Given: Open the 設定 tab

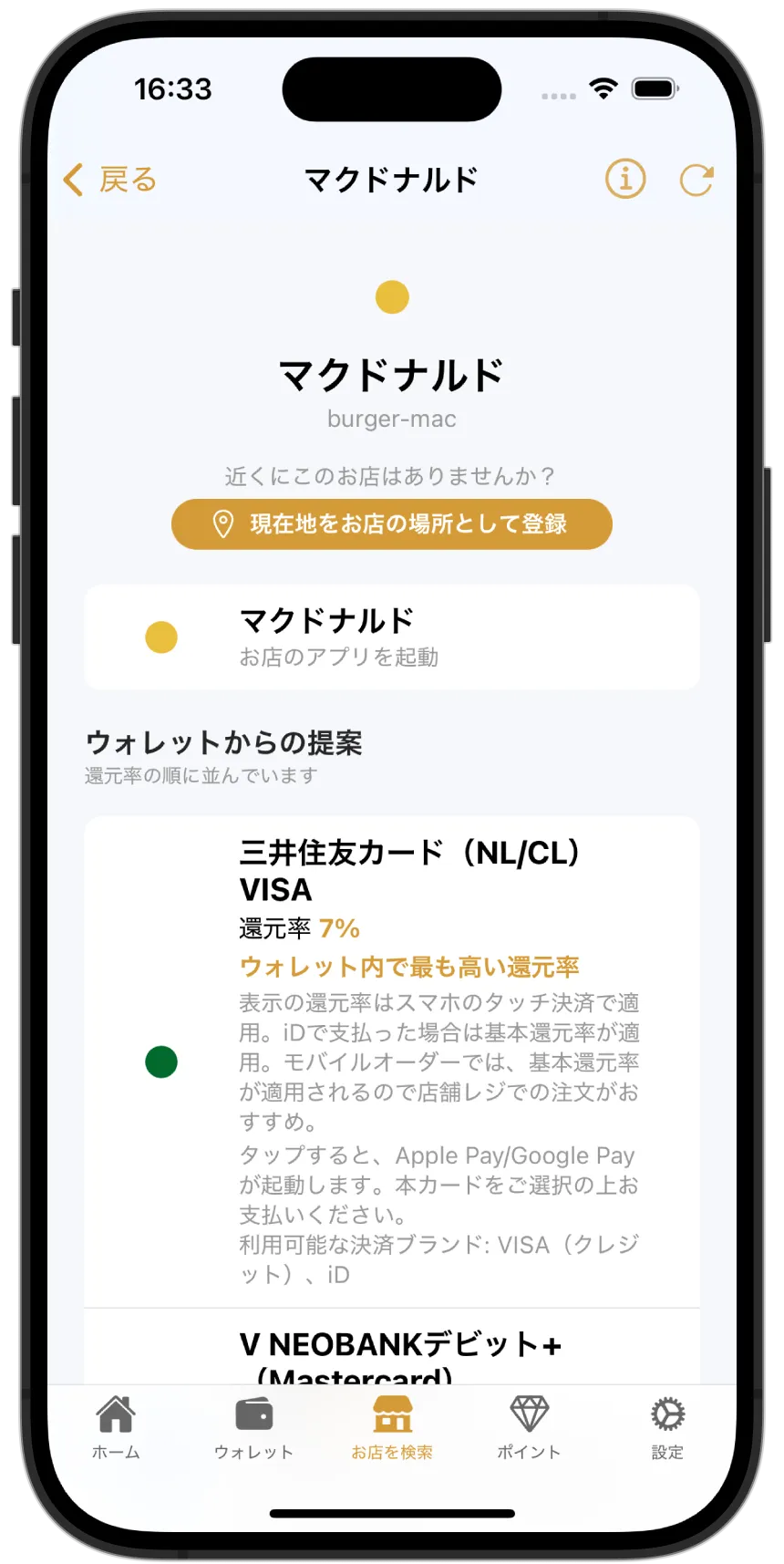Looking at the screenshot, I should 667,1427.
